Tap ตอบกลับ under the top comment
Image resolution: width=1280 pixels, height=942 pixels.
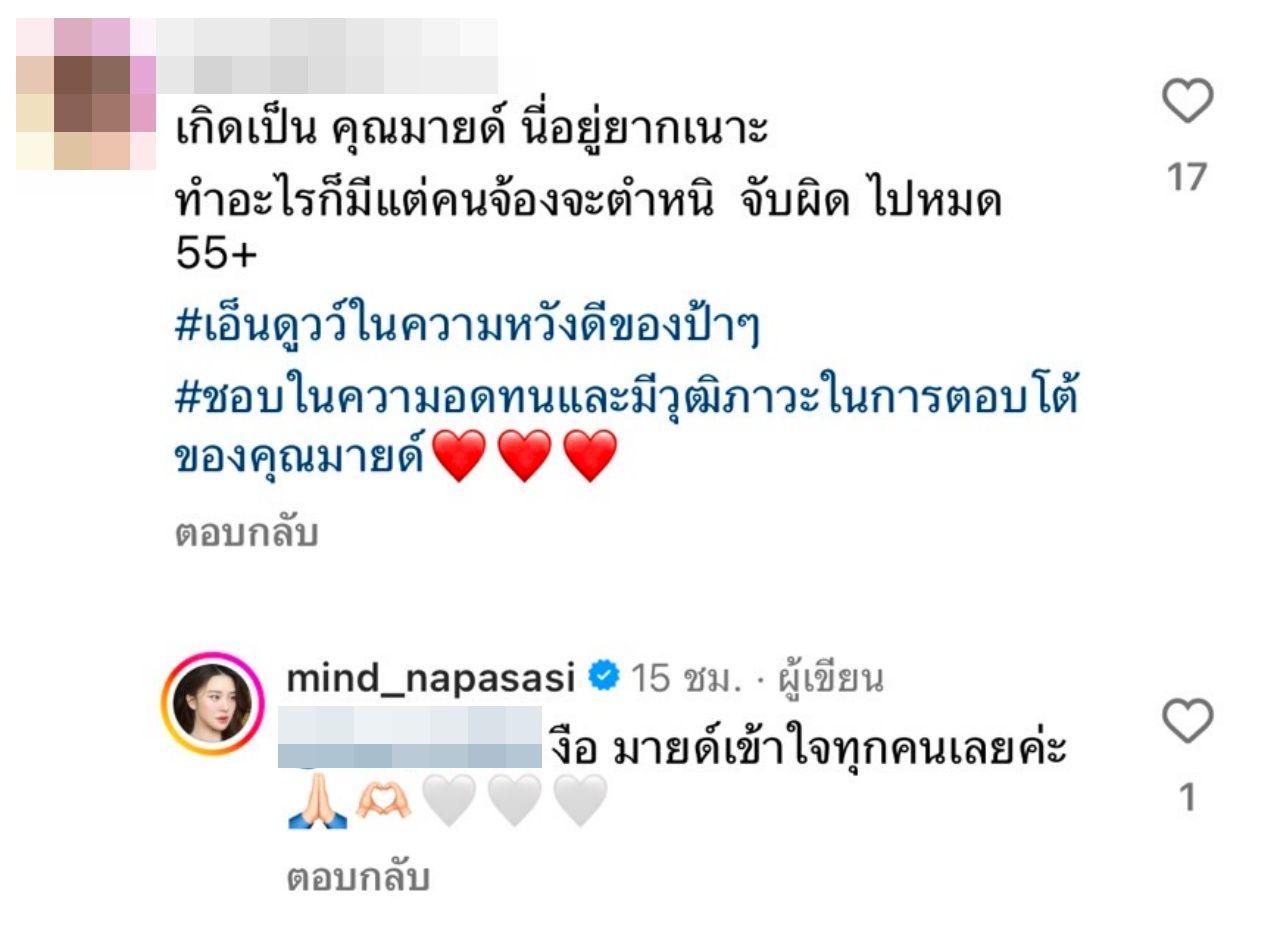[x=246, y=535]
